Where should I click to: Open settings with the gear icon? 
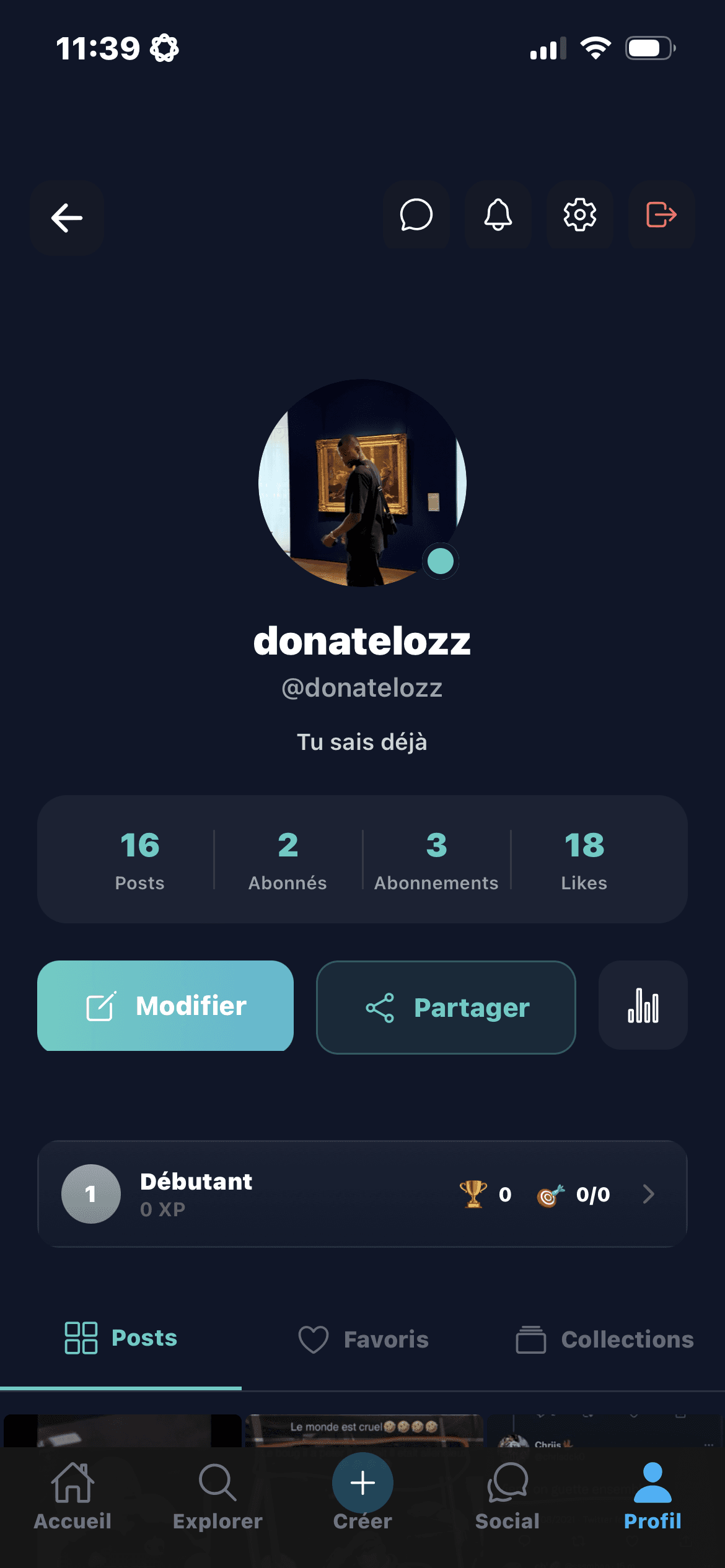(x=579, y=216)
